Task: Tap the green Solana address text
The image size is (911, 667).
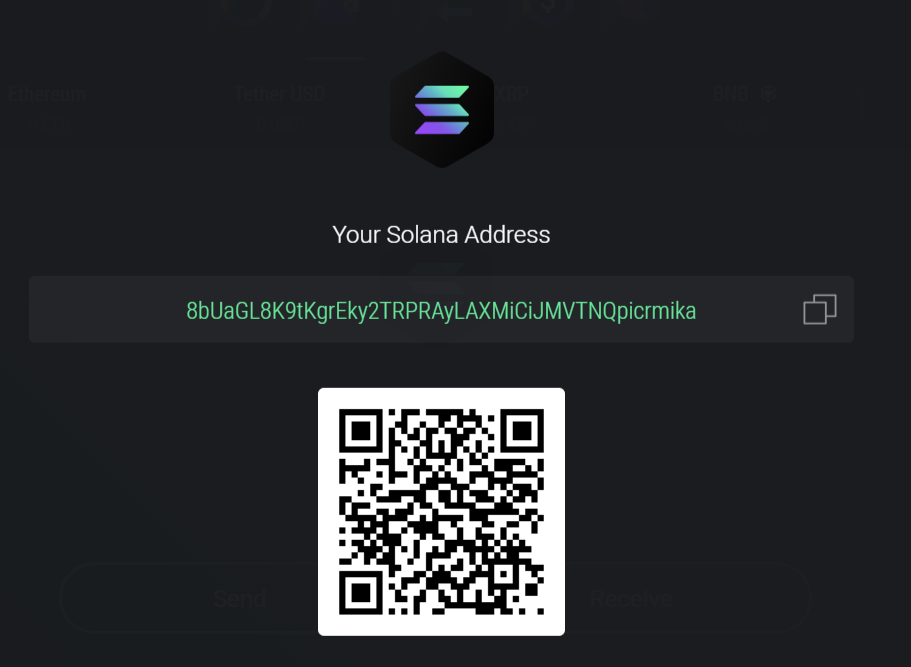Action: pyautogui.click(x=441, y=311)
